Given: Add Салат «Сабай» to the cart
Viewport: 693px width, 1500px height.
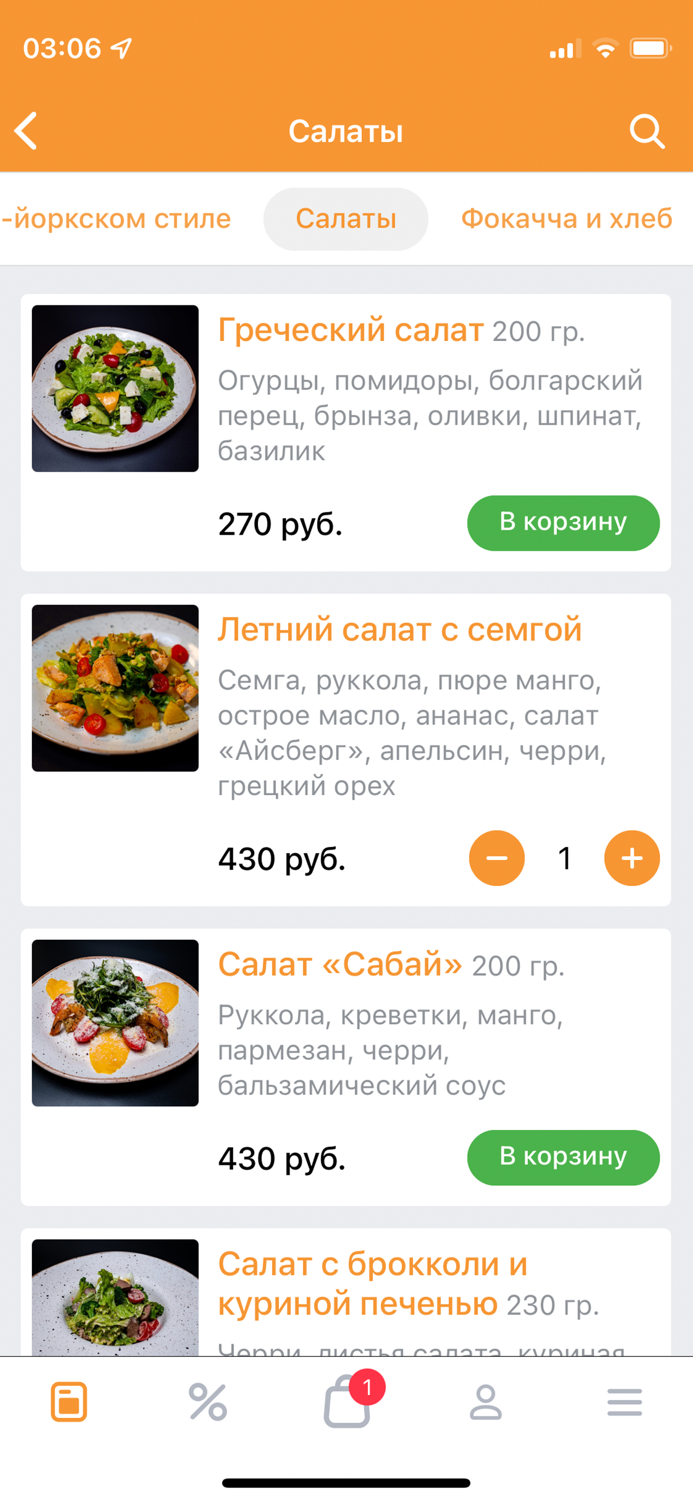Looking at the screenshot, I should point(563,1157).
